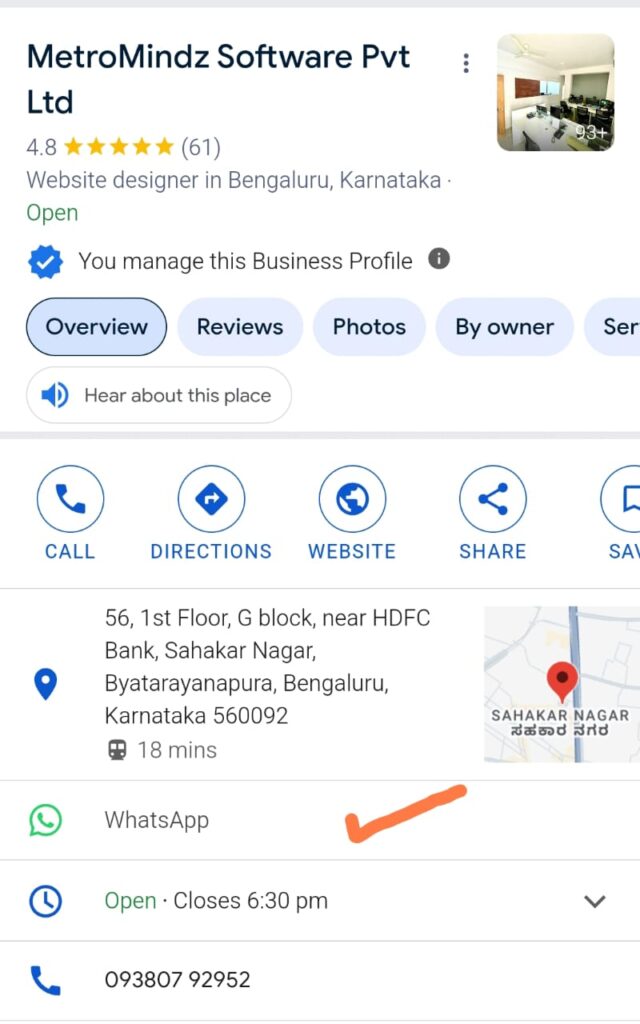Get directions to the business
Viewport: 640px width, 1024px height.
(x=211, y=500)
